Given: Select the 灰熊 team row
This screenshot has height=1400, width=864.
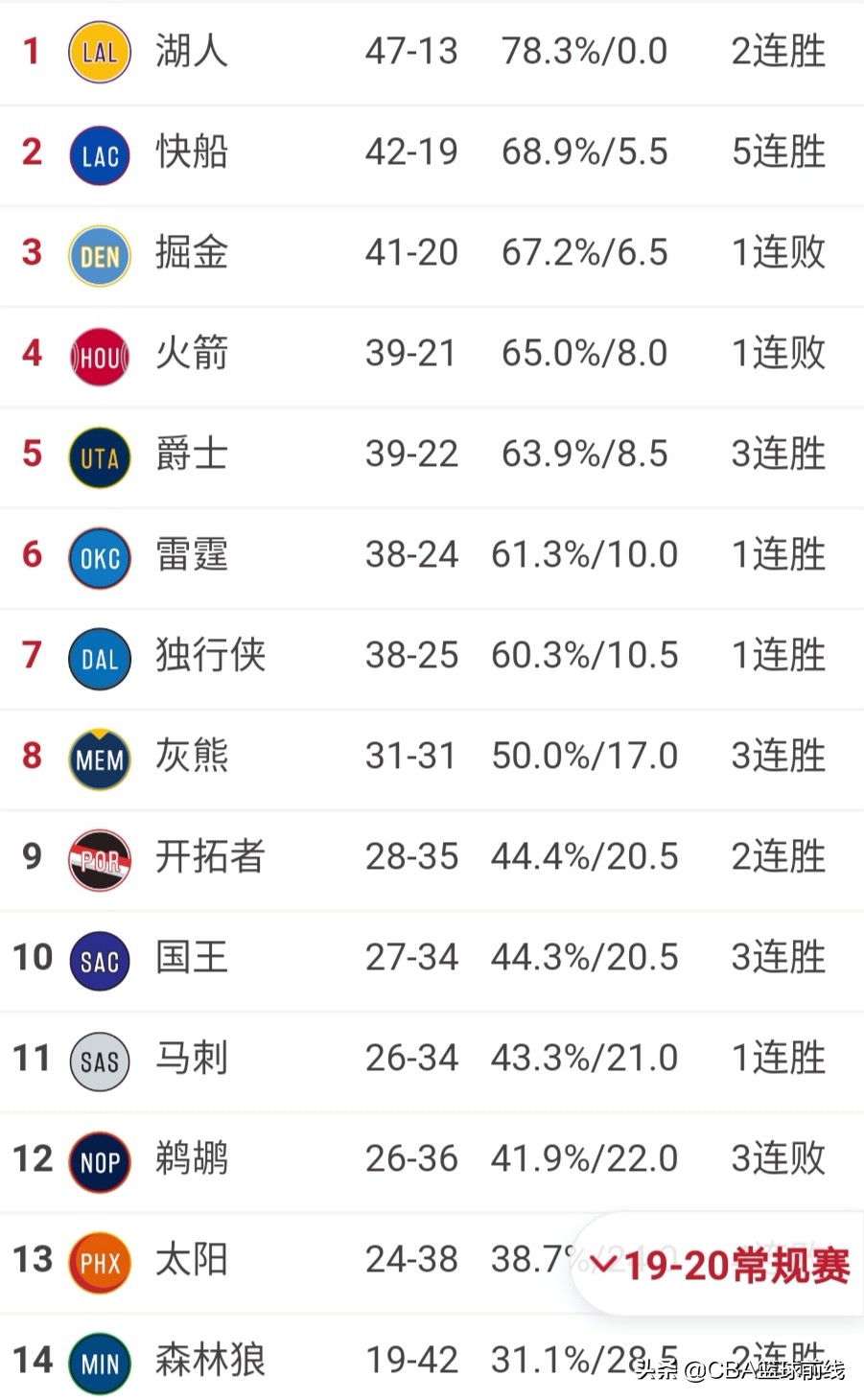Looking at the screenshot, I should coord(432,757).
